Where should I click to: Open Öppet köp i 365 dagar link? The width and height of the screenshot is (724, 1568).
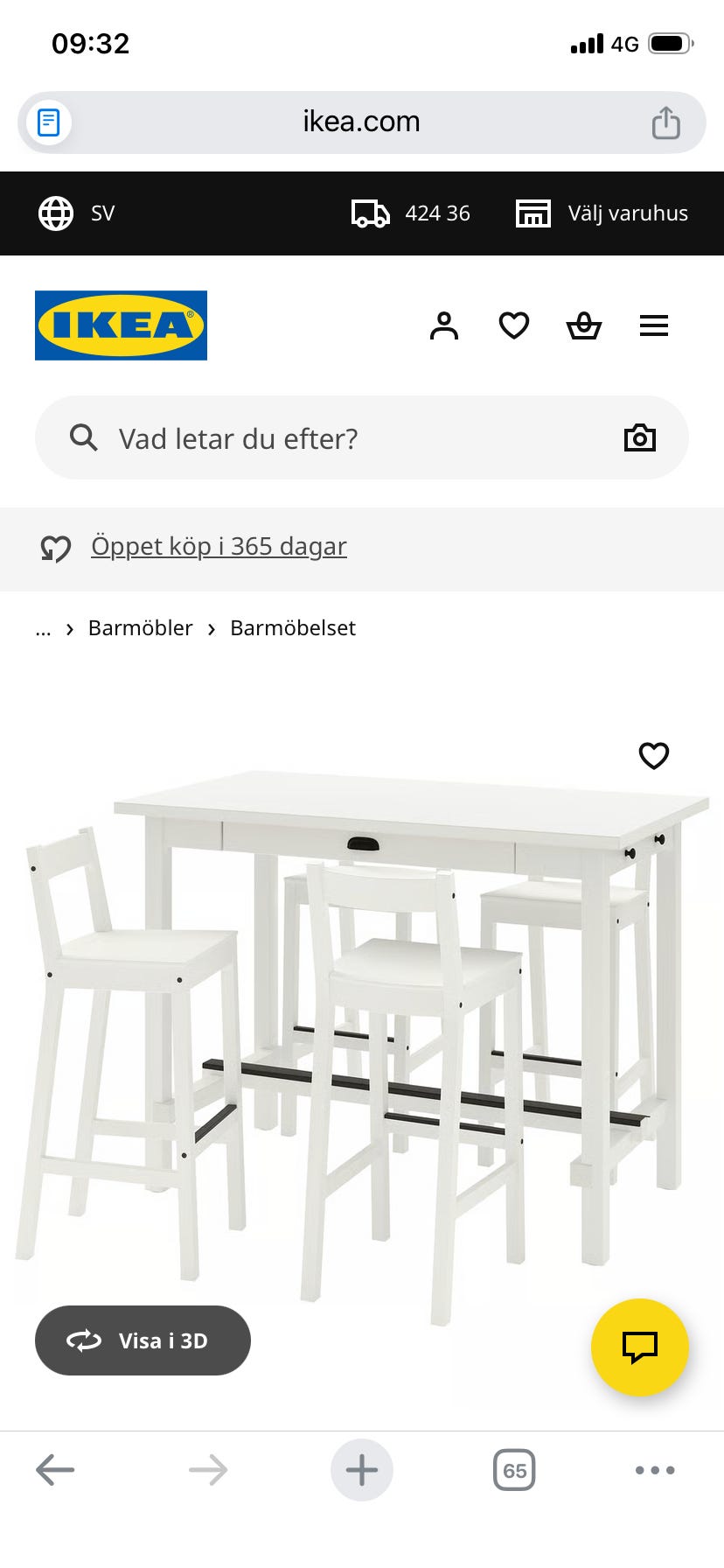[x=219, y=546]
